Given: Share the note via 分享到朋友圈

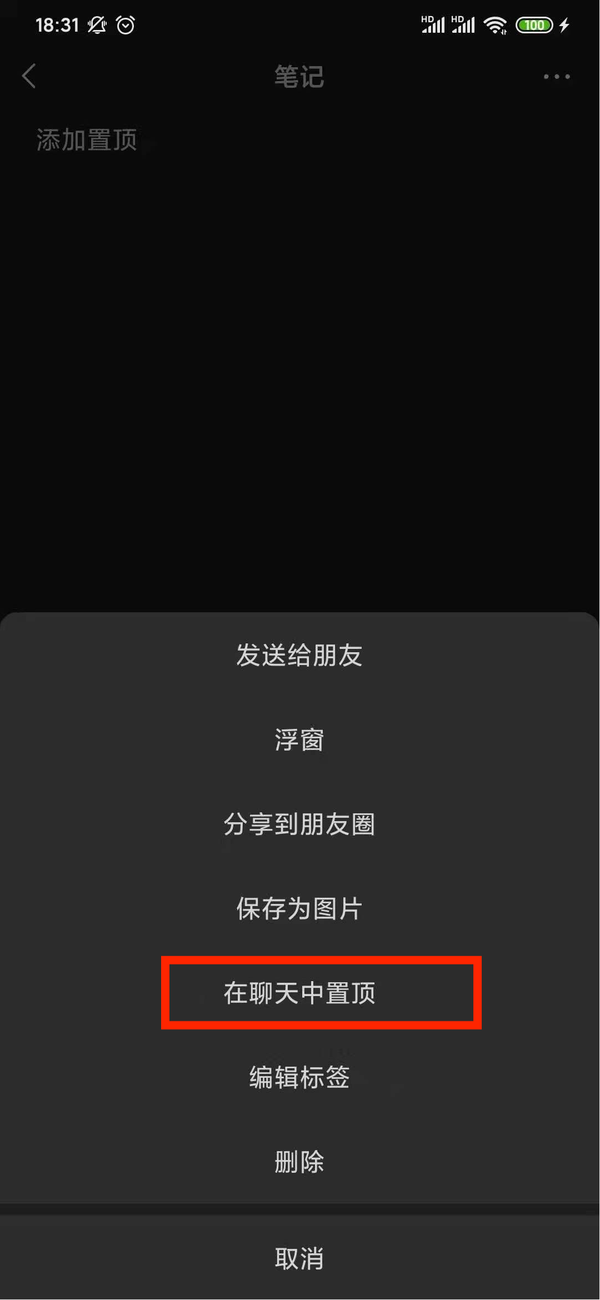Looking at the screenshot, I should point(299,824).
